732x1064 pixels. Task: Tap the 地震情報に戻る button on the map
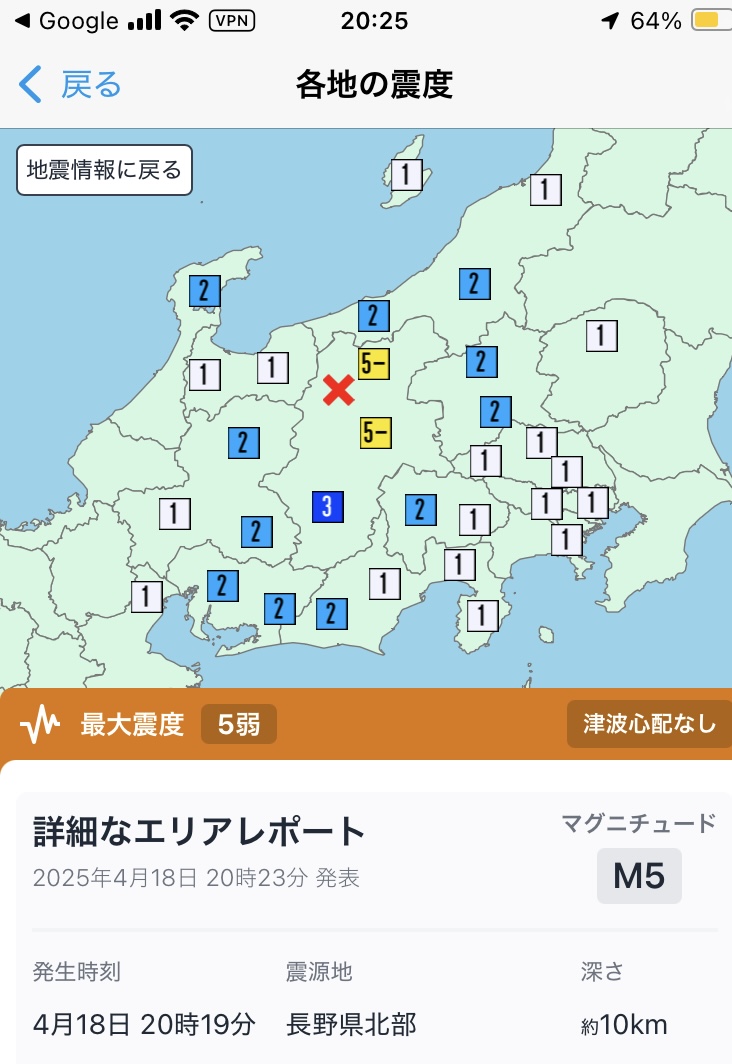coord(104,170)
